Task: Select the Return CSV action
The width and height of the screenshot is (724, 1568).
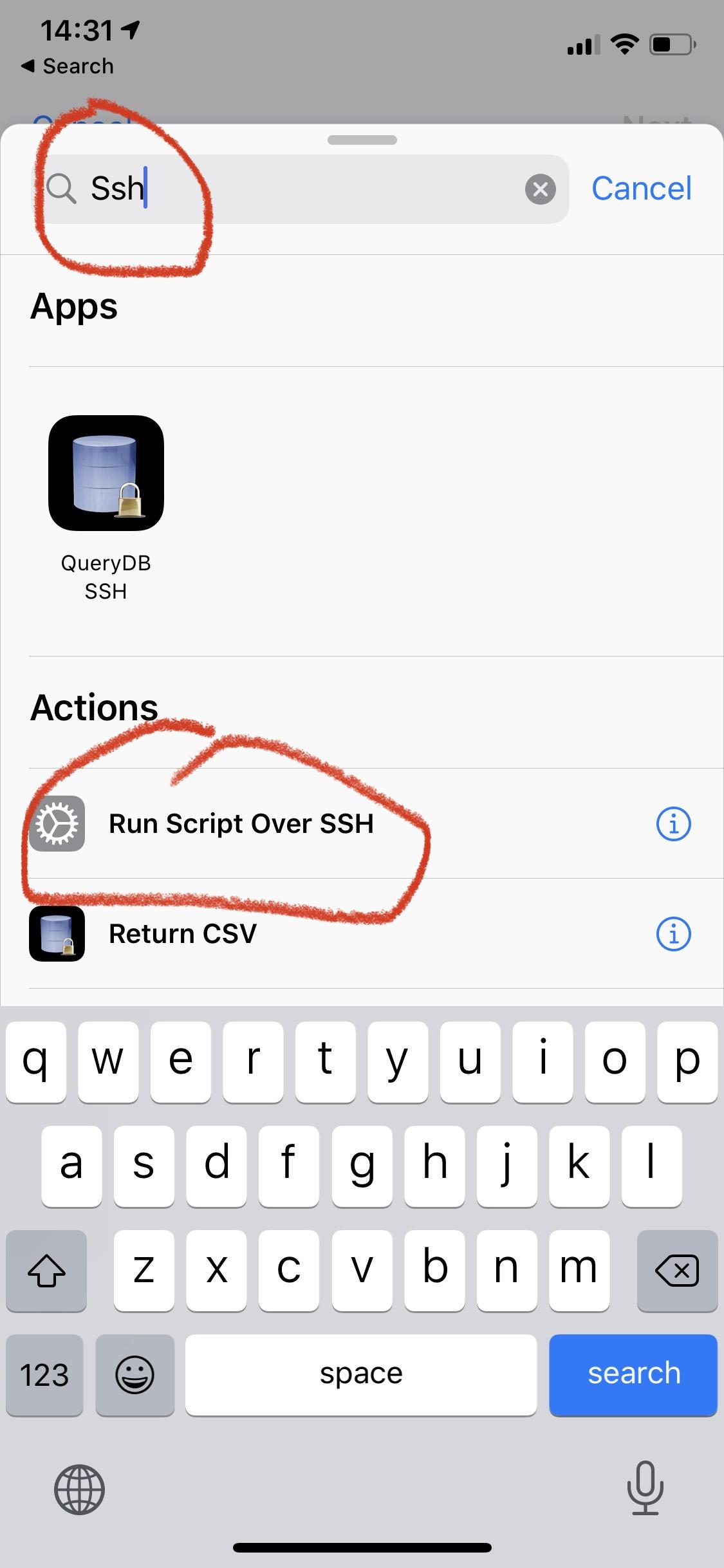Action: (183, 934)
